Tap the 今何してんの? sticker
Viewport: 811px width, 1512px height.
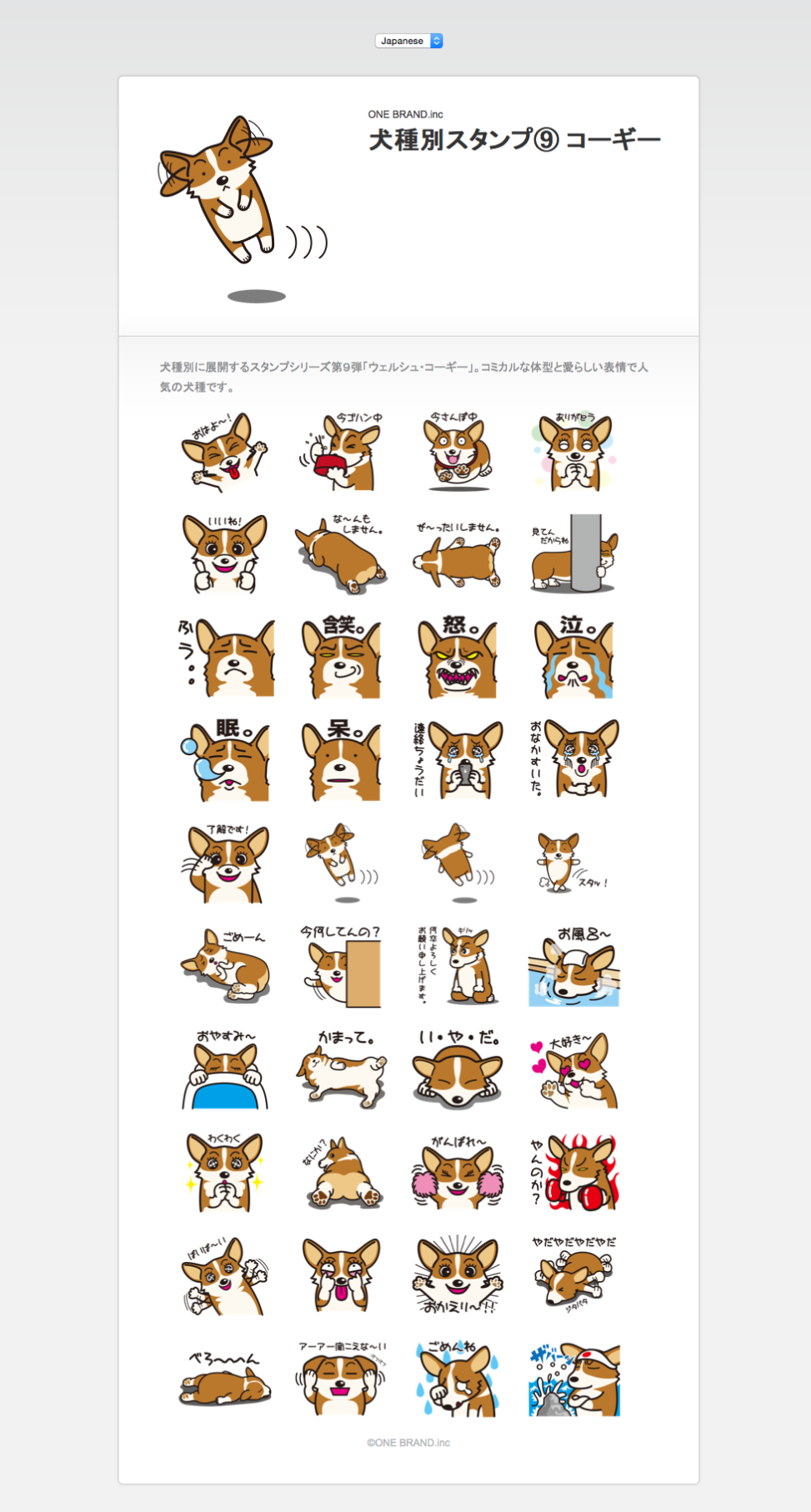tap(341, 966)
